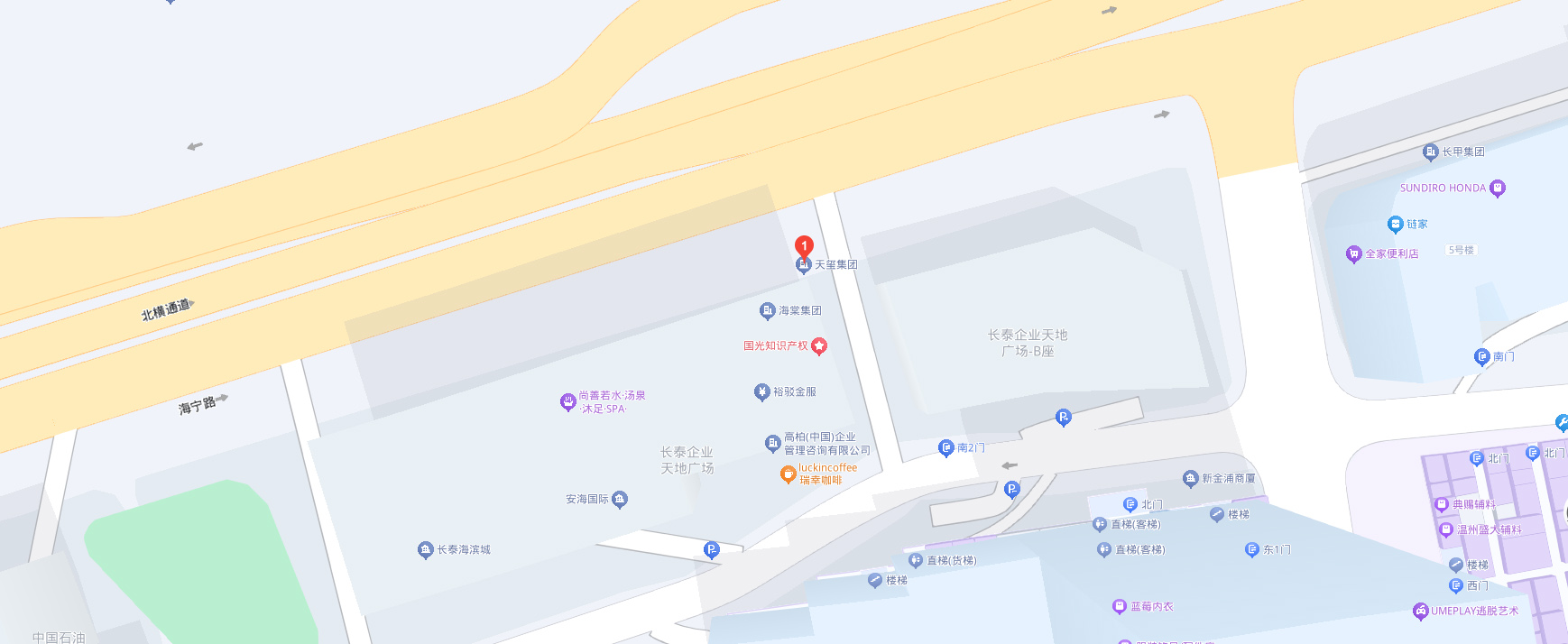Select the 链家 marker
This screenshot has width=1568, height=644.
(x=1395, y=224)
